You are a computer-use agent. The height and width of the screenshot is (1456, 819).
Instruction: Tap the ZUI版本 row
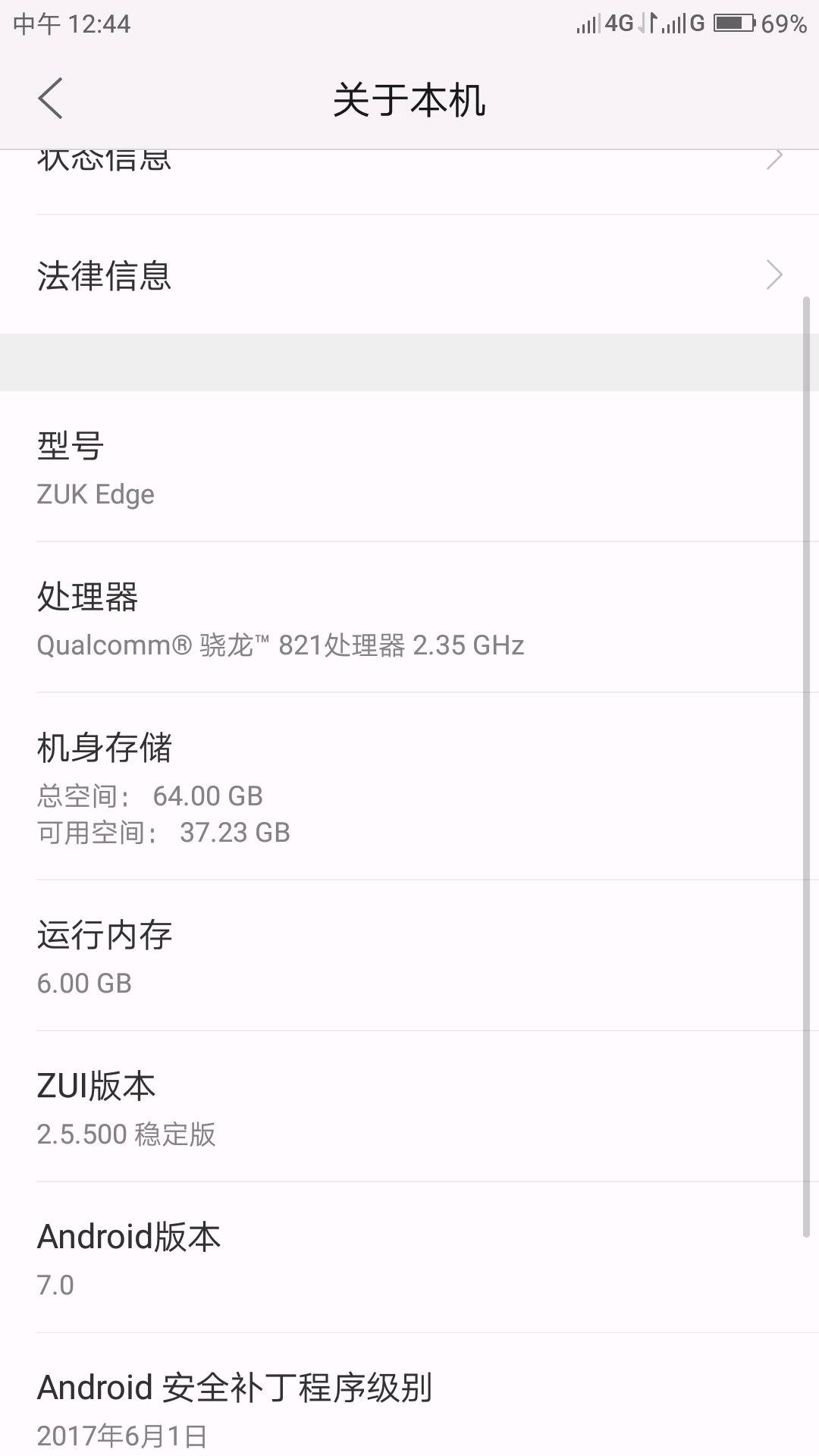pos(409,1106)
